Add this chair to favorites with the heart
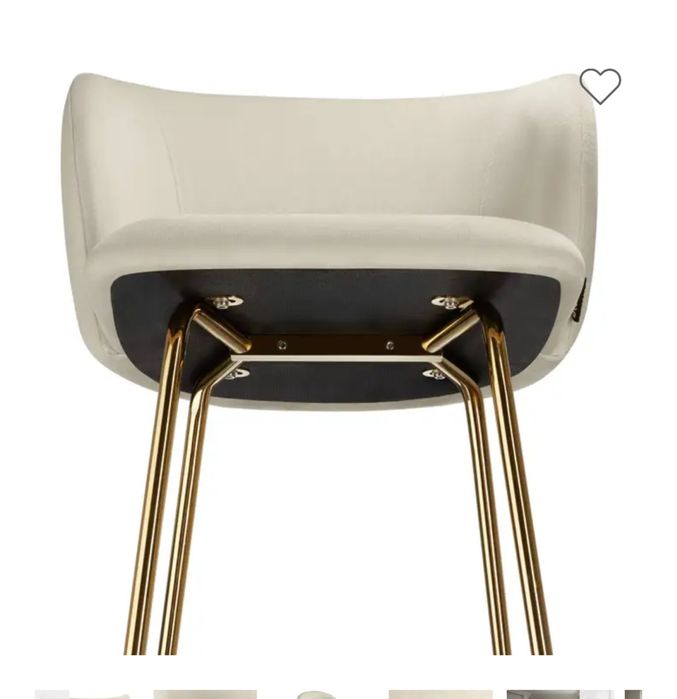Screen dimensions: 677x699 [x=600, y=86]
